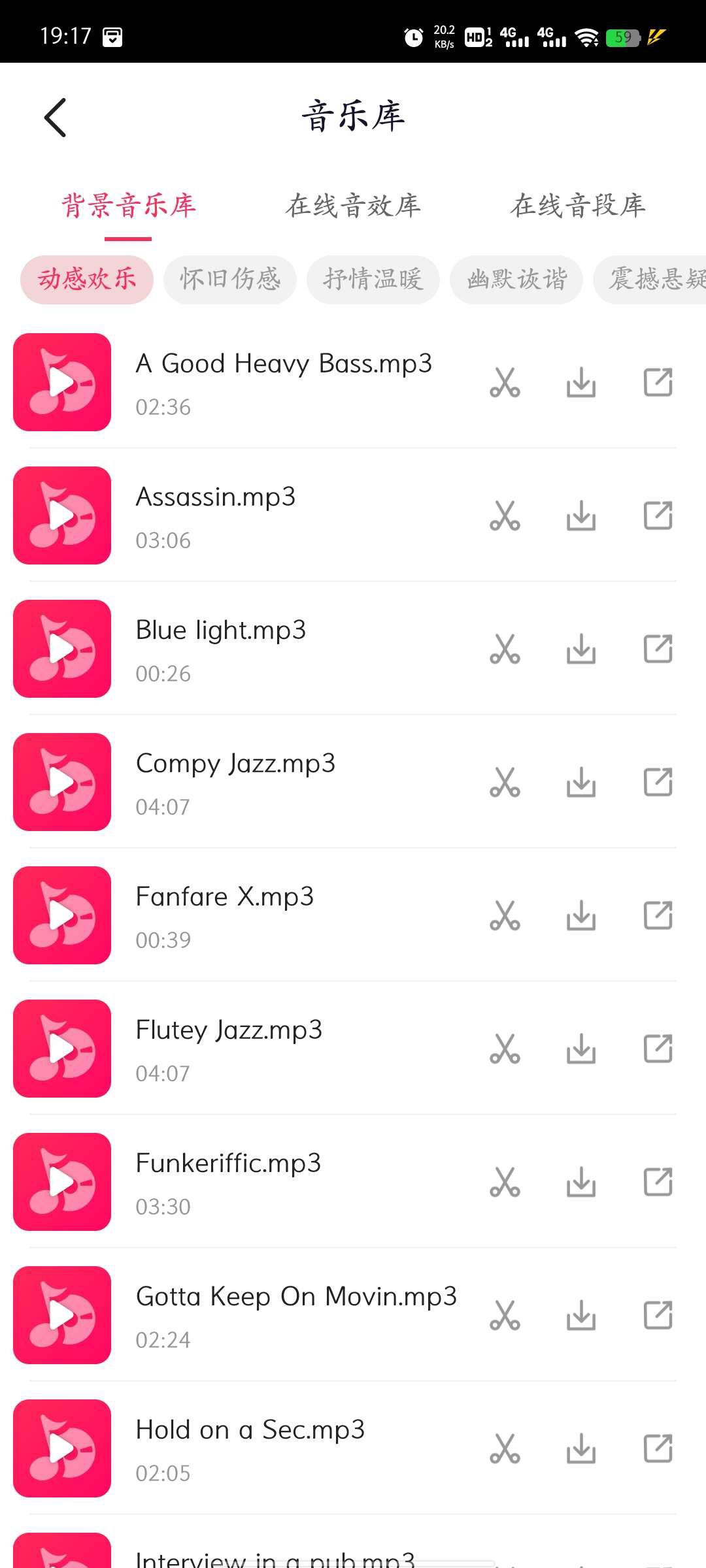Share Blue light.mp3 via the export icon

coord(658,649)
